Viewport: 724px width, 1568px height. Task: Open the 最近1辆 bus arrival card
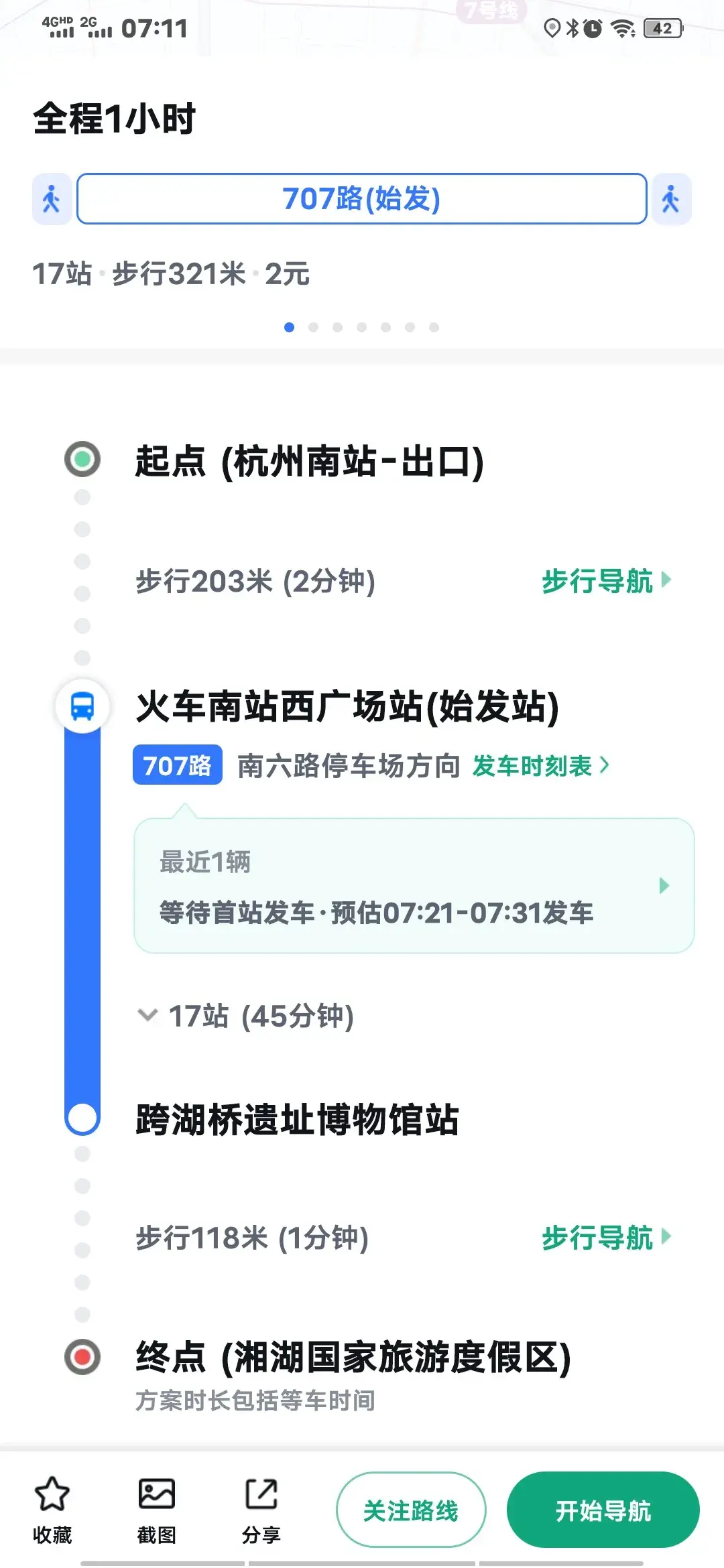click(x=414, y=886)
